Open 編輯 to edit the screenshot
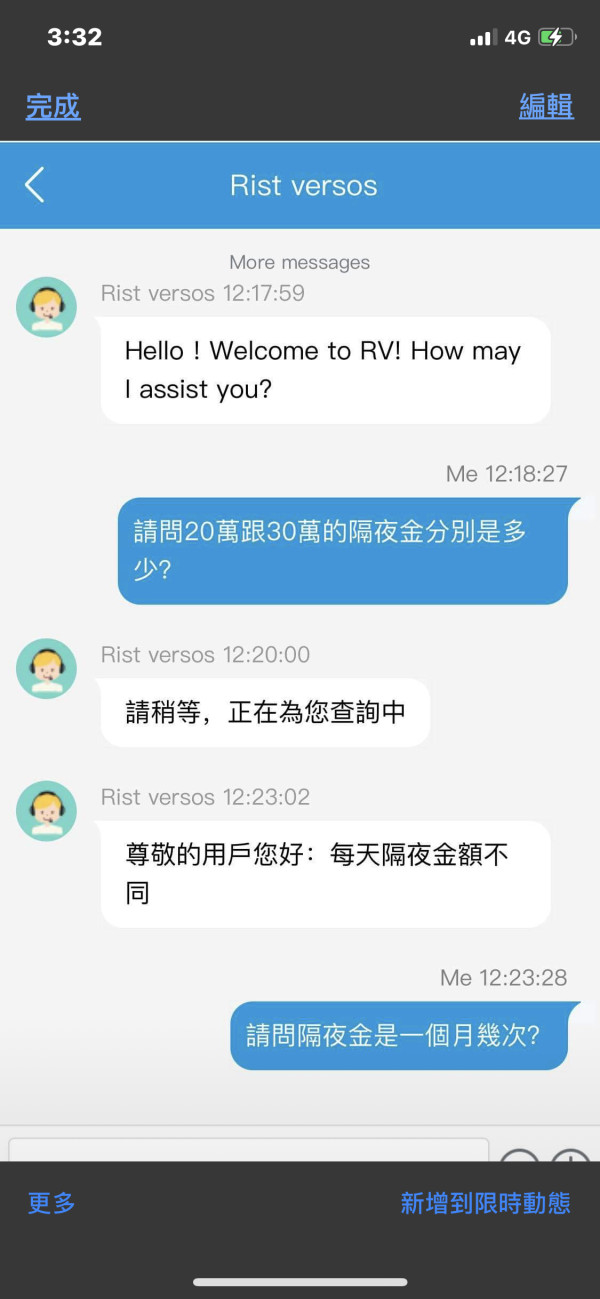600x1299 pixels. tap(546, 106)
